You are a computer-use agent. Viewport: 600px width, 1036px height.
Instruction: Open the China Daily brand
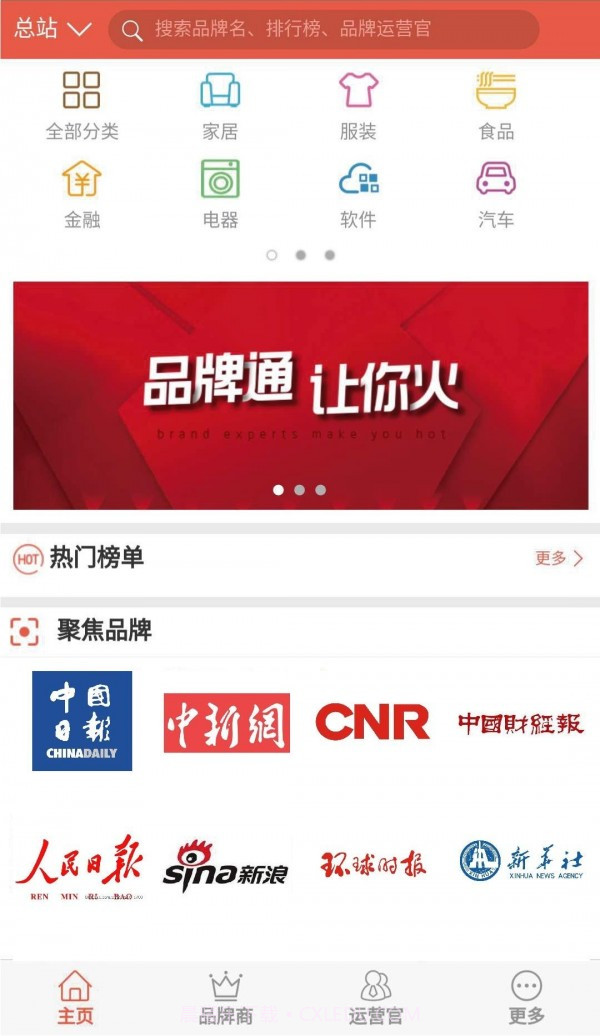(82, 721)
